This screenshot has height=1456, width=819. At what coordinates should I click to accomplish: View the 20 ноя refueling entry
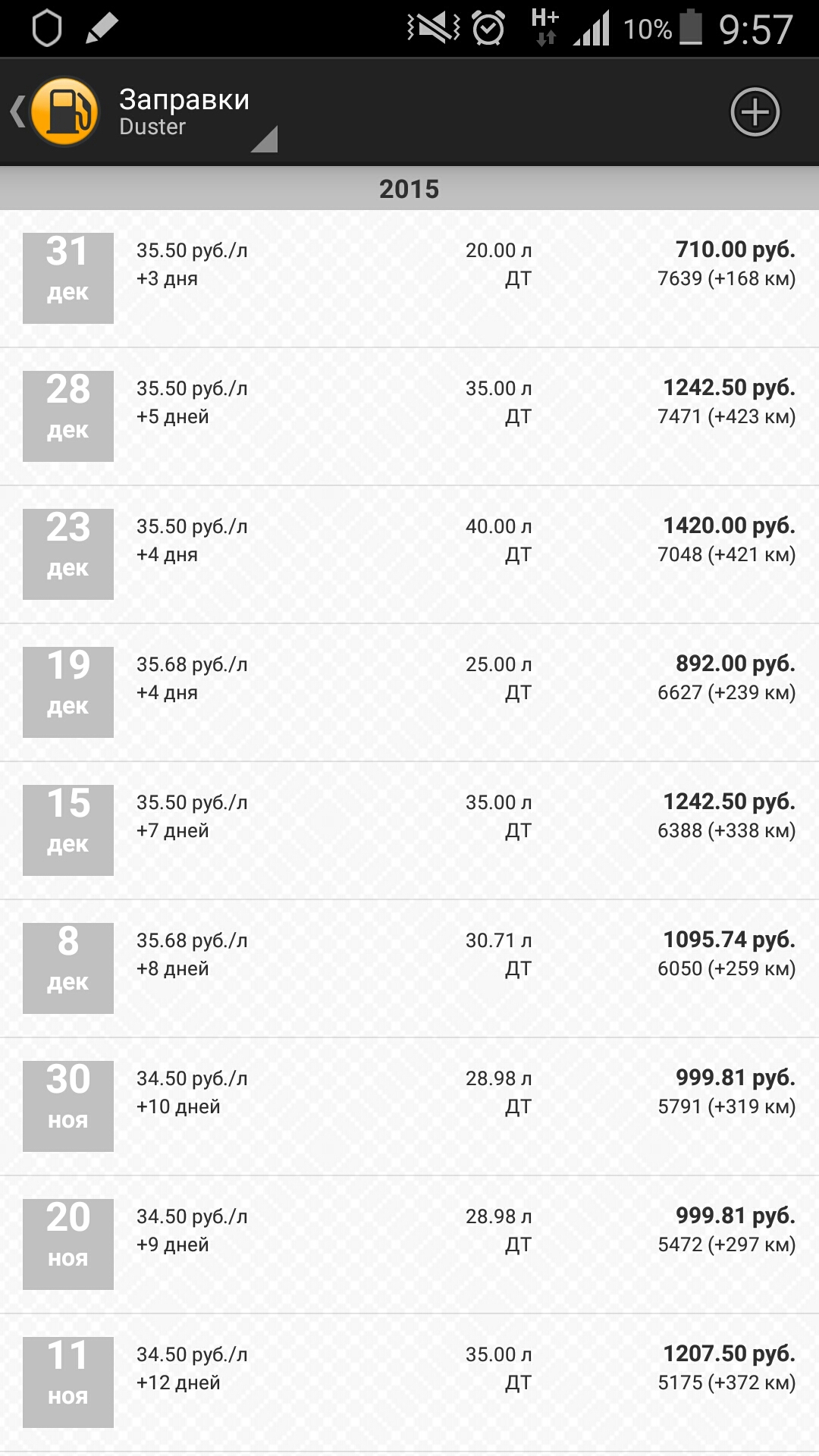pos(409,1244)
